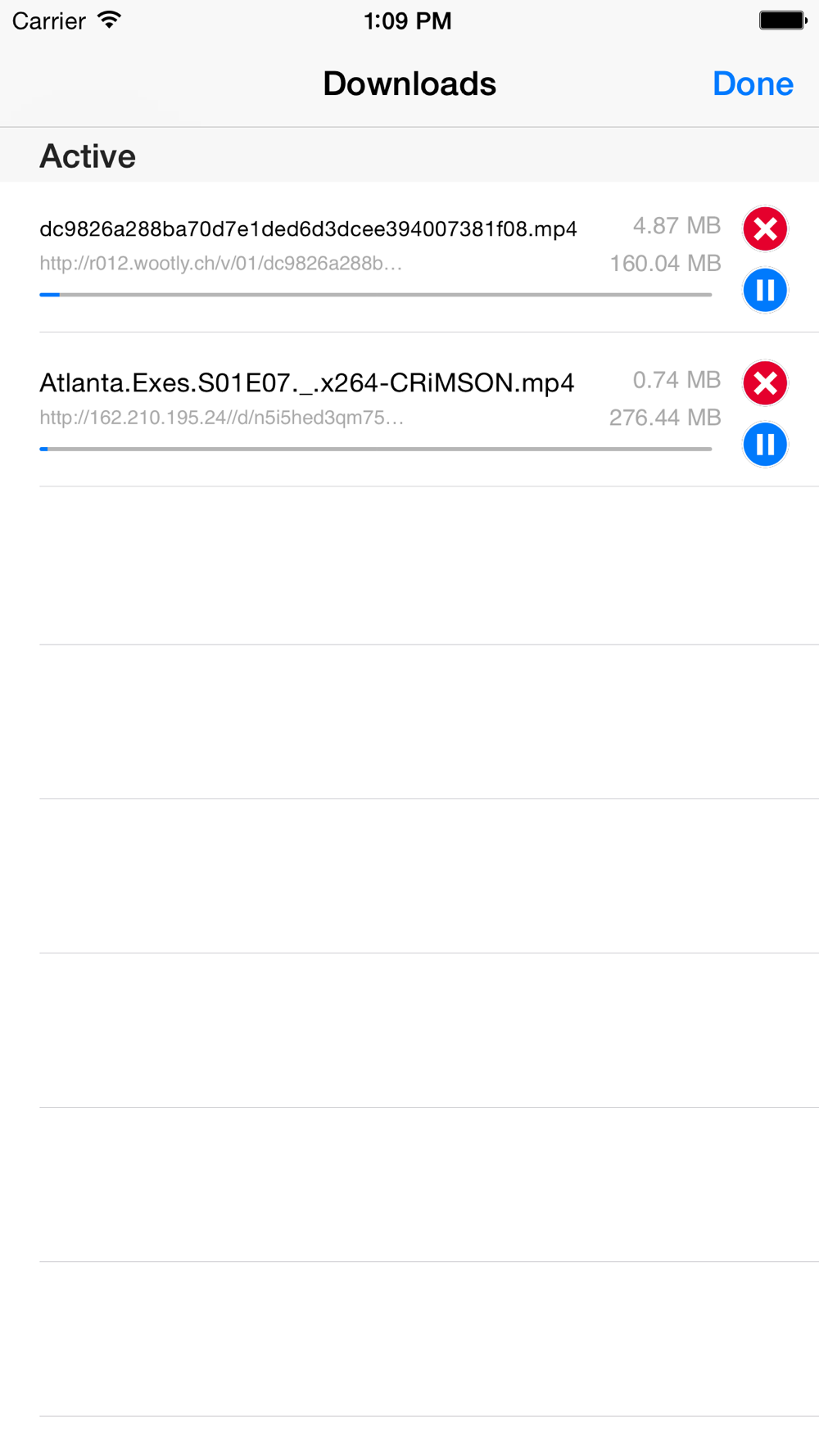This screenshot has width=819, height=1456.
Task: Pause the dc9826a288ba…mp4 download
Action: pos(765,290)
